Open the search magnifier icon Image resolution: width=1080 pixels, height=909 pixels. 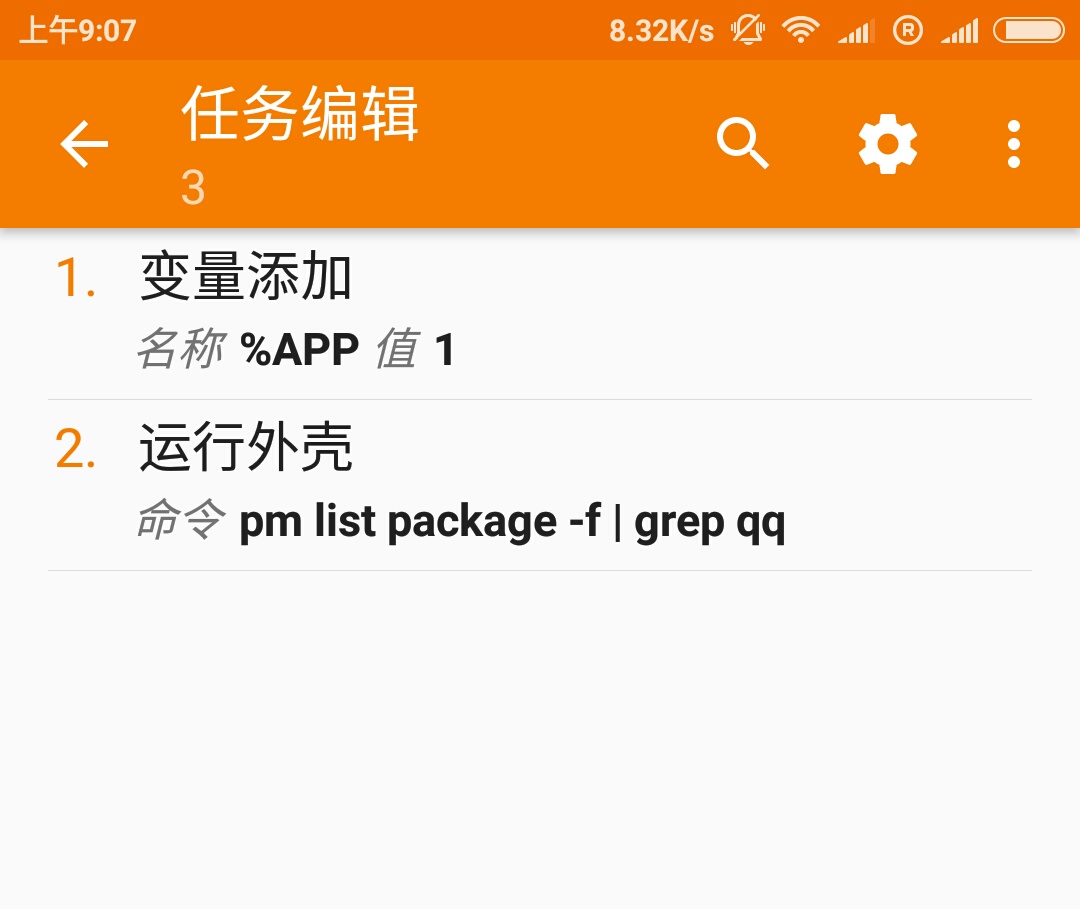(743, 145)
